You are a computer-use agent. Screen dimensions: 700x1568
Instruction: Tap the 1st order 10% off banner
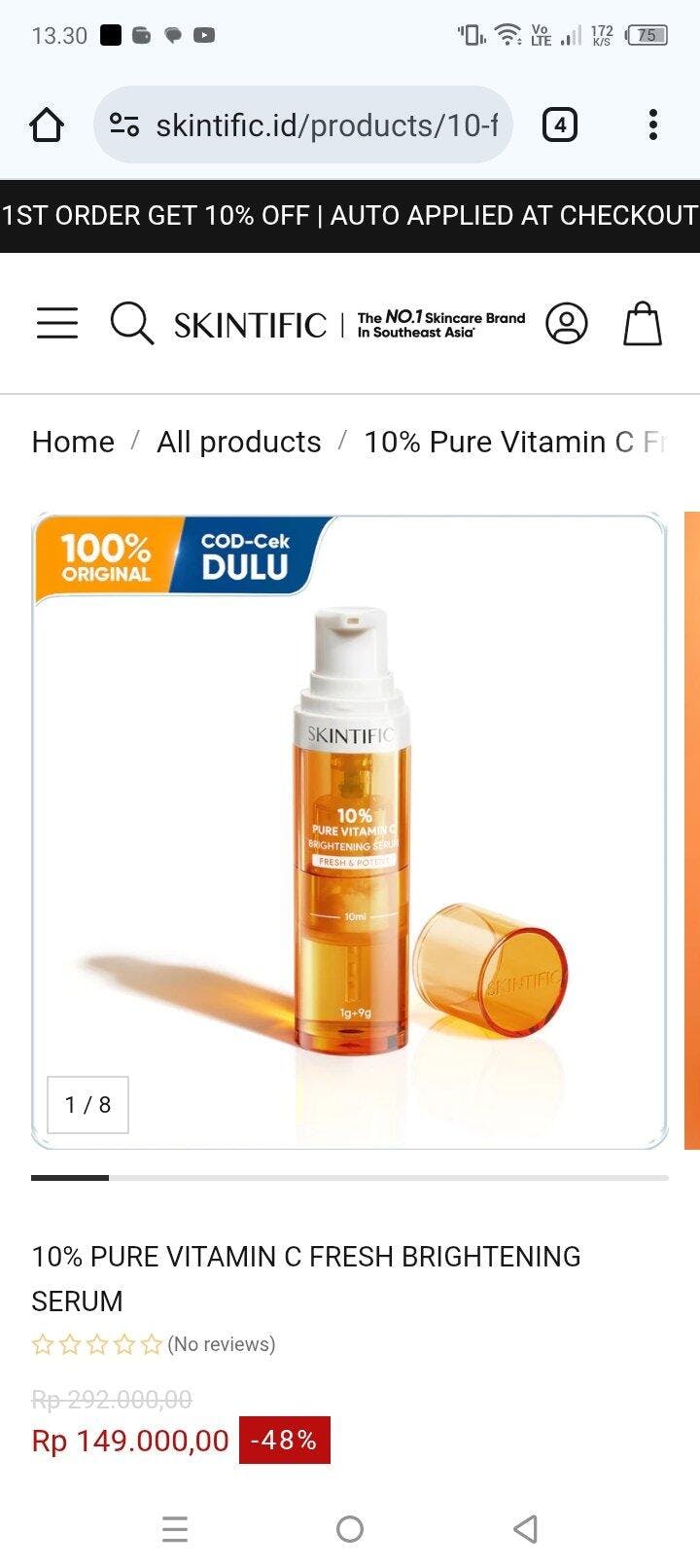click(350, 215)
